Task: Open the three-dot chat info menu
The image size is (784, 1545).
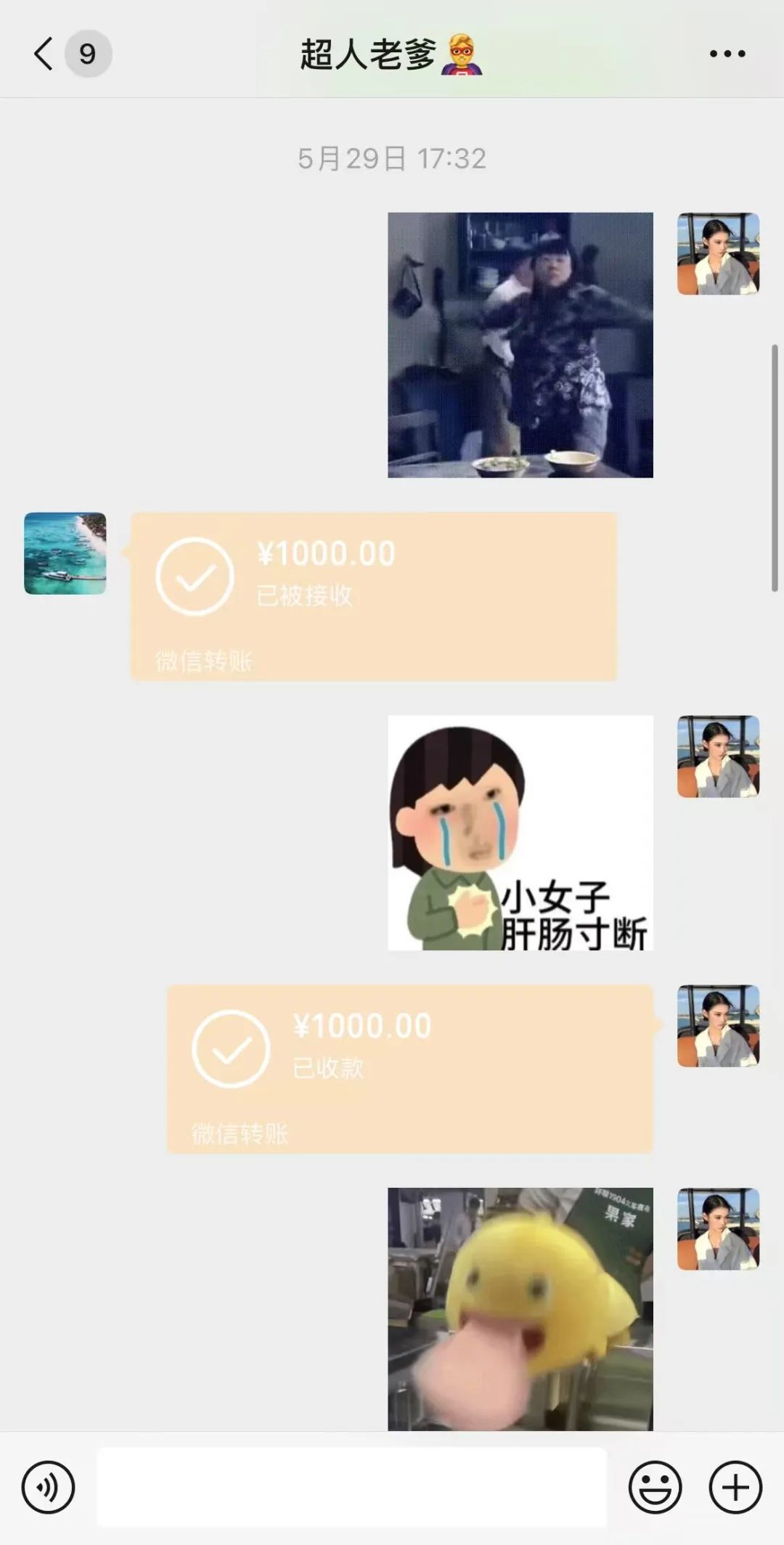Action: coord(727,54)
